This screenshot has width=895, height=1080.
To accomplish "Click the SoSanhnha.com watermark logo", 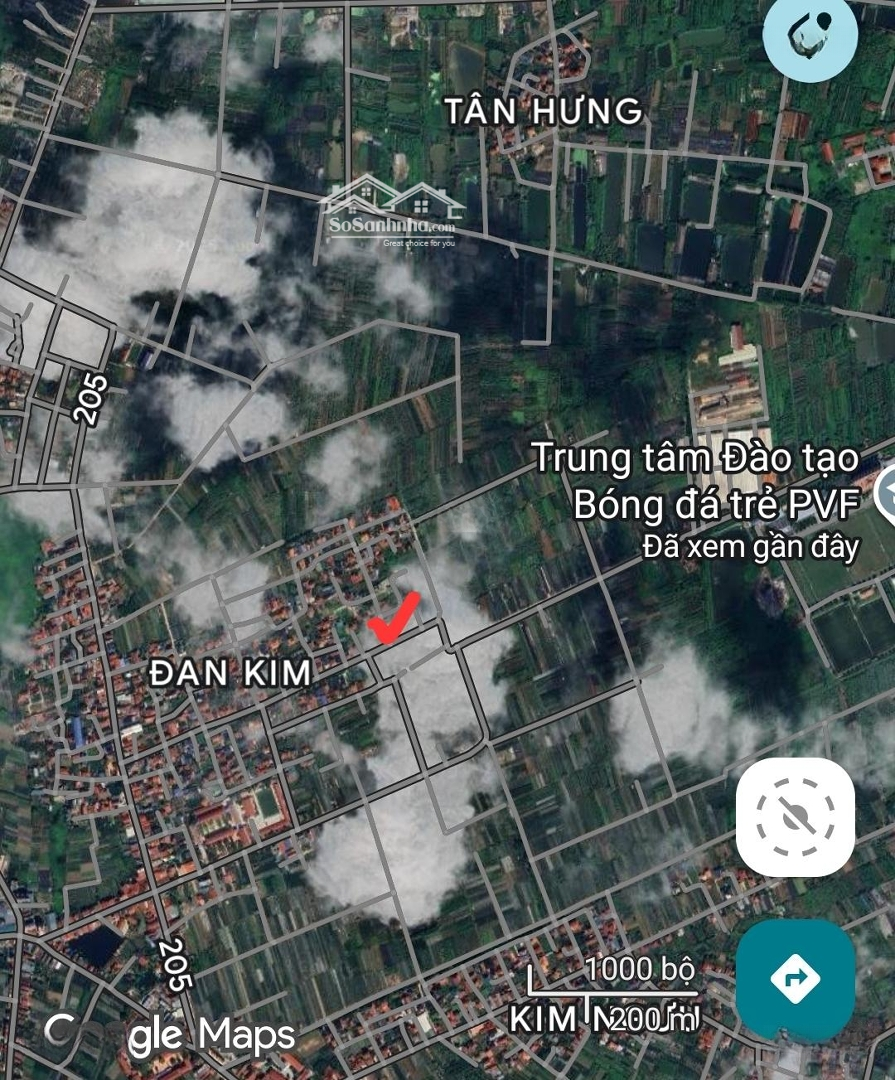I will click(390, 213).
